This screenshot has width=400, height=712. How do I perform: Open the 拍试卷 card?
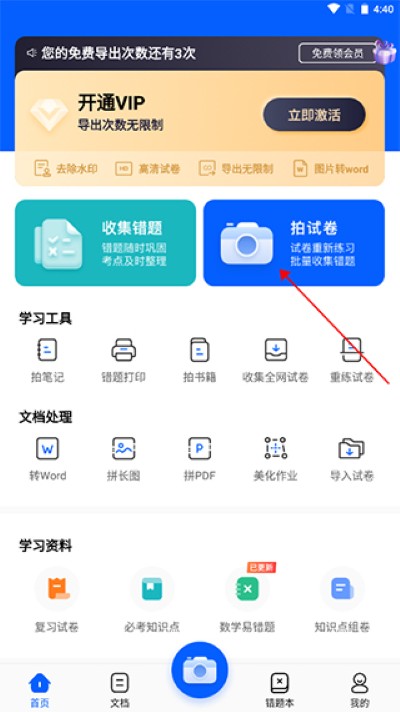[x=294, y=243]
